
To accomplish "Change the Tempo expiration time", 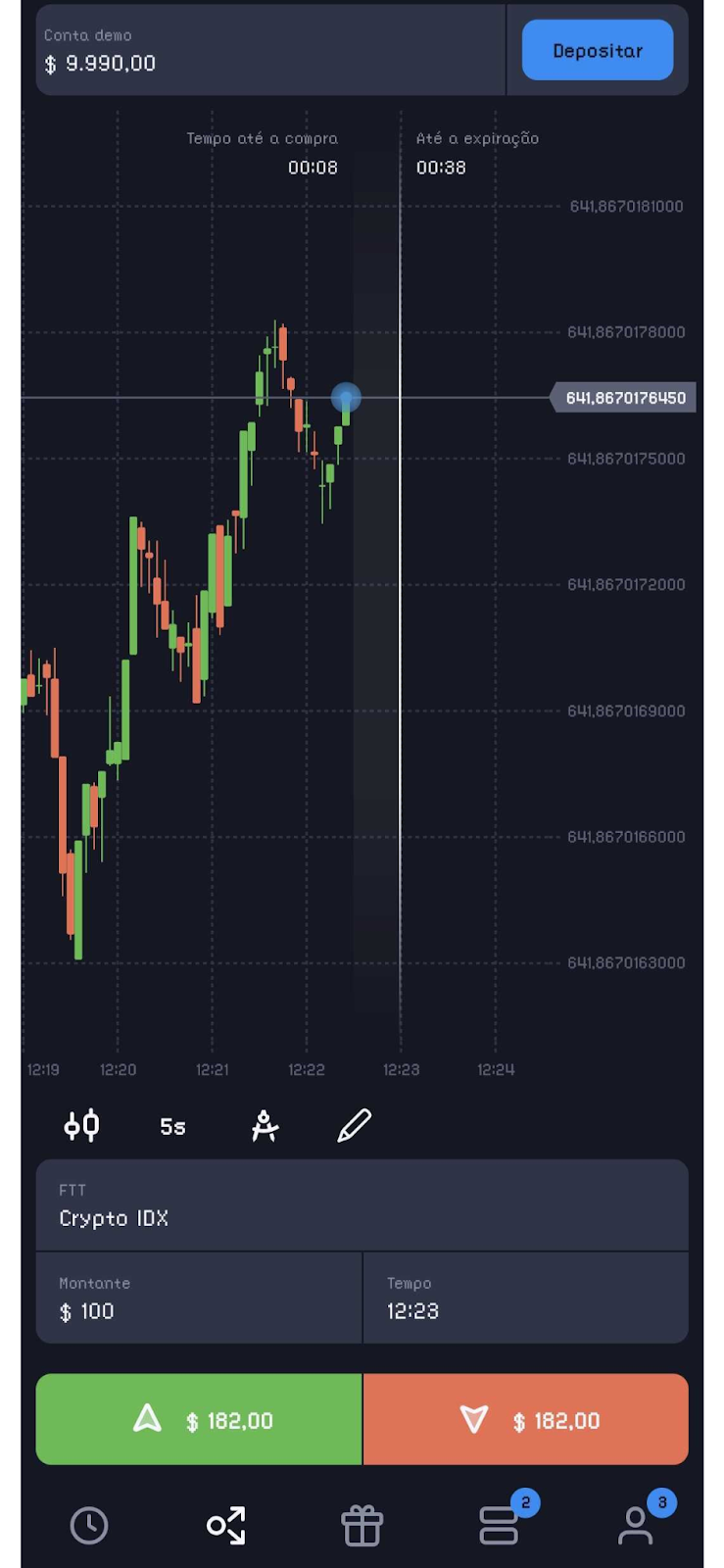I will point(526,1298).
